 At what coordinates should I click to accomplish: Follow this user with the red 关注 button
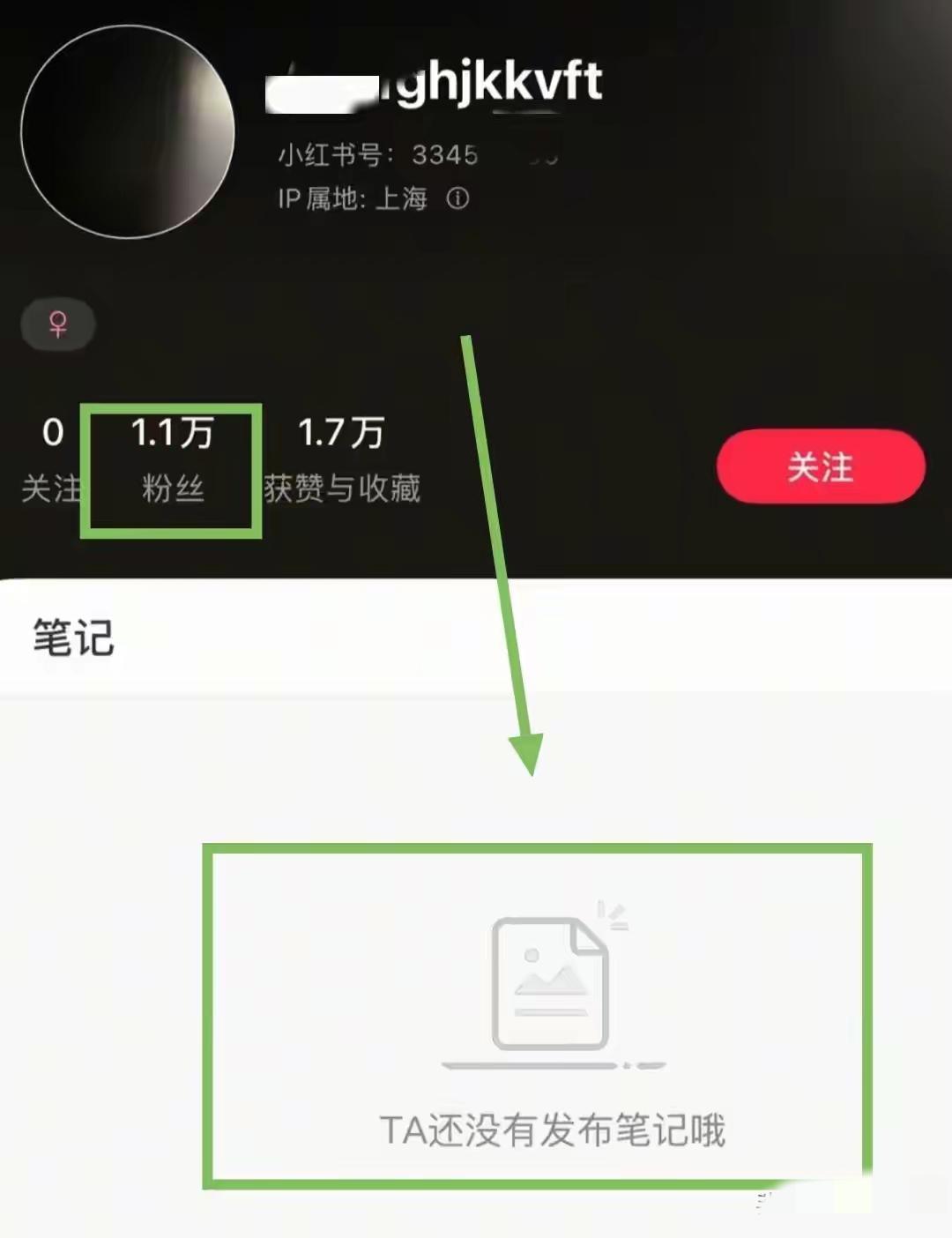tap(820, 466)
